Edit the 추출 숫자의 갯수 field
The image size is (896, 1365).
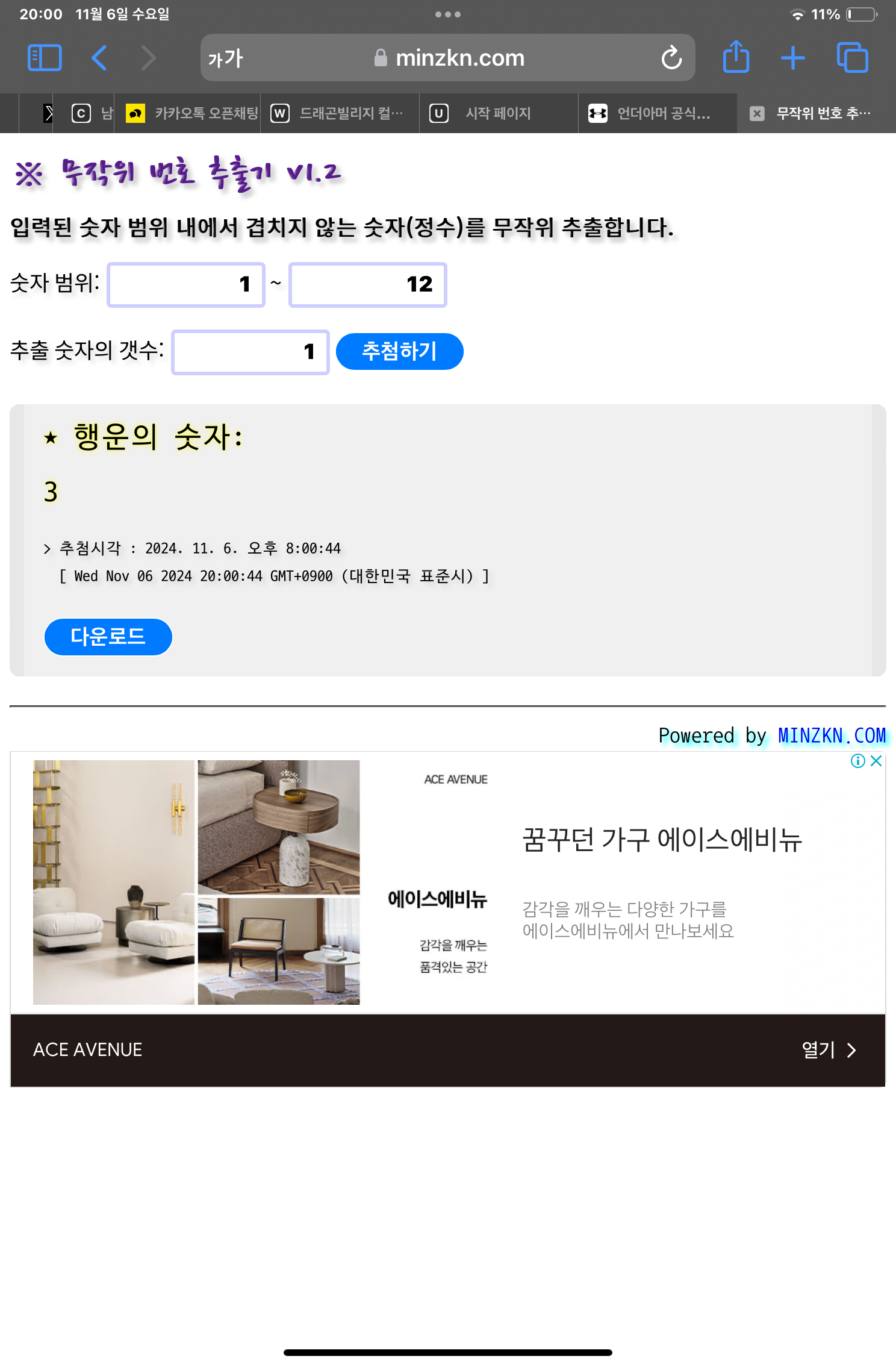[x=250, y=352]
